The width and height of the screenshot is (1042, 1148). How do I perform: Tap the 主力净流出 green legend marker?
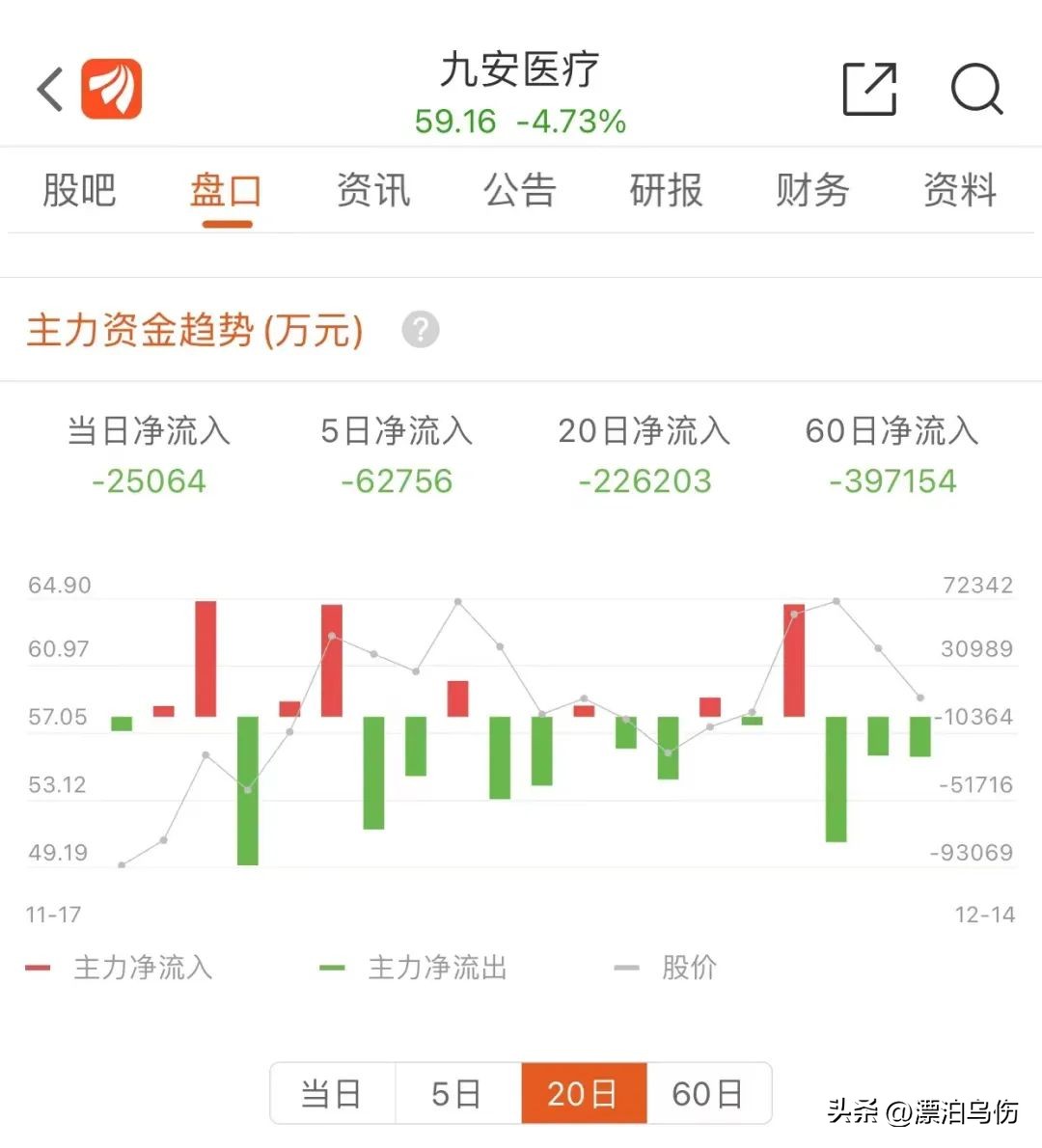(x=333, y=968)
